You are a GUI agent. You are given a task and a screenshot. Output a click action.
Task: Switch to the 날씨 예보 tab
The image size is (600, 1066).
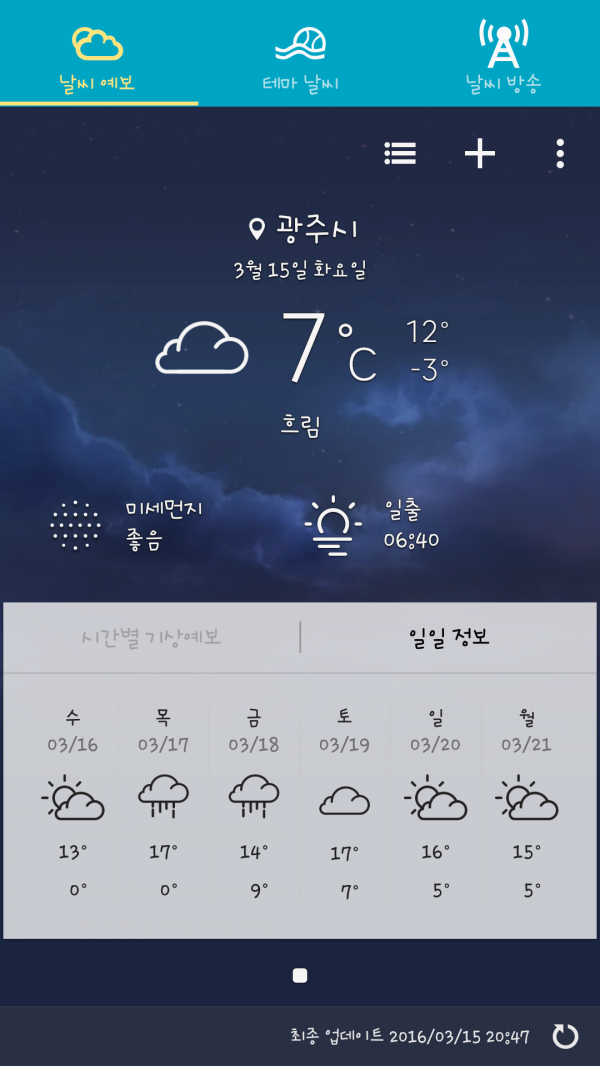pos(98,55)
